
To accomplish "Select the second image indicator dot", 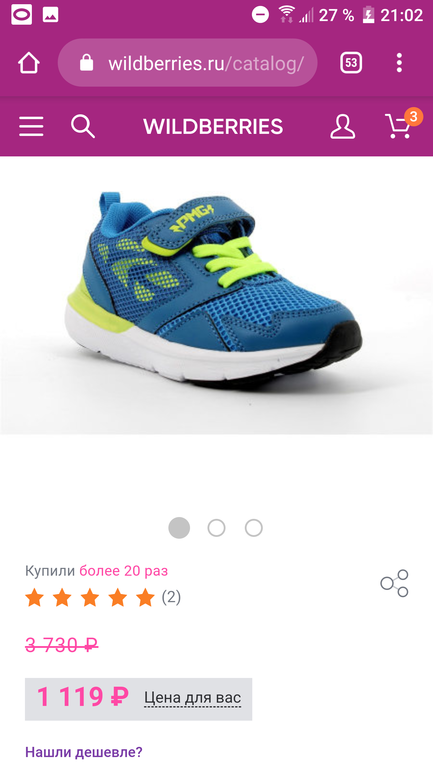I will 216,528.
